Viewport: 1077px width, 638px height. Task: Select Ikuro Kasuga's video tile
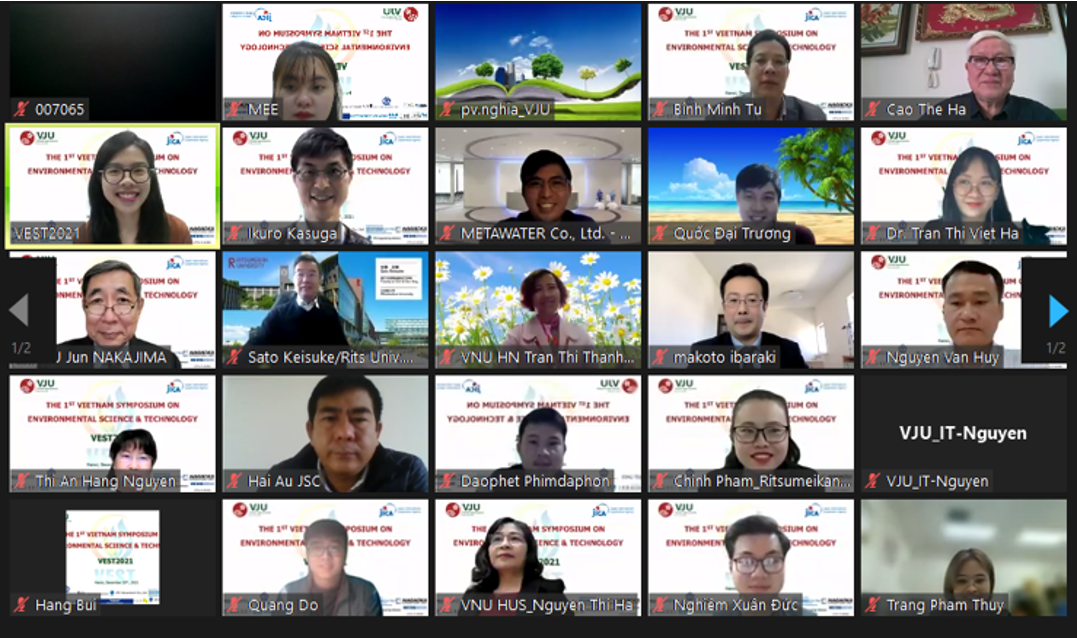(325, 186)
